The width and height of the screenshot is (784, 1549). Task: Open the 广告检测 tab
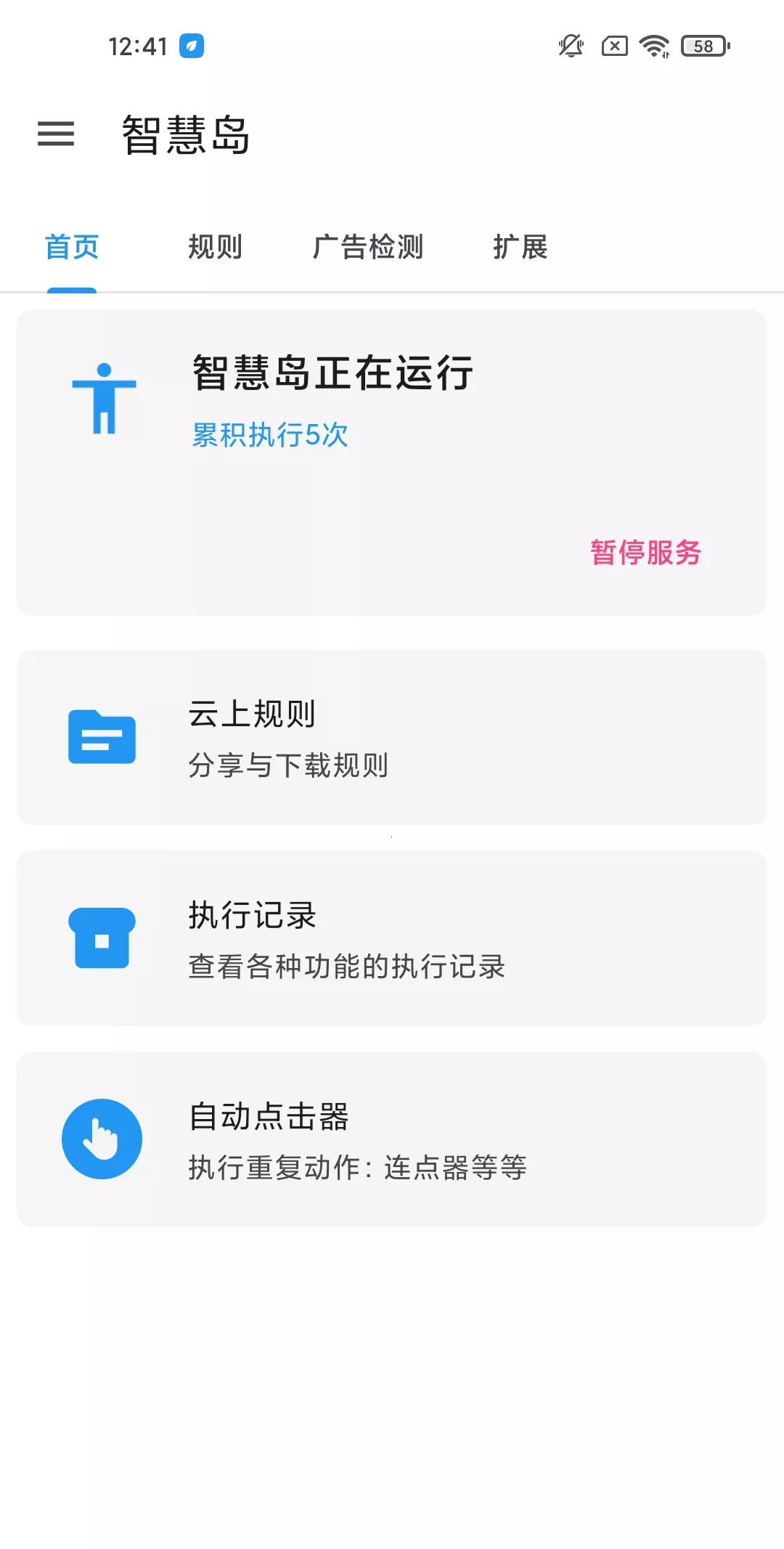click(x=369, y=248)
